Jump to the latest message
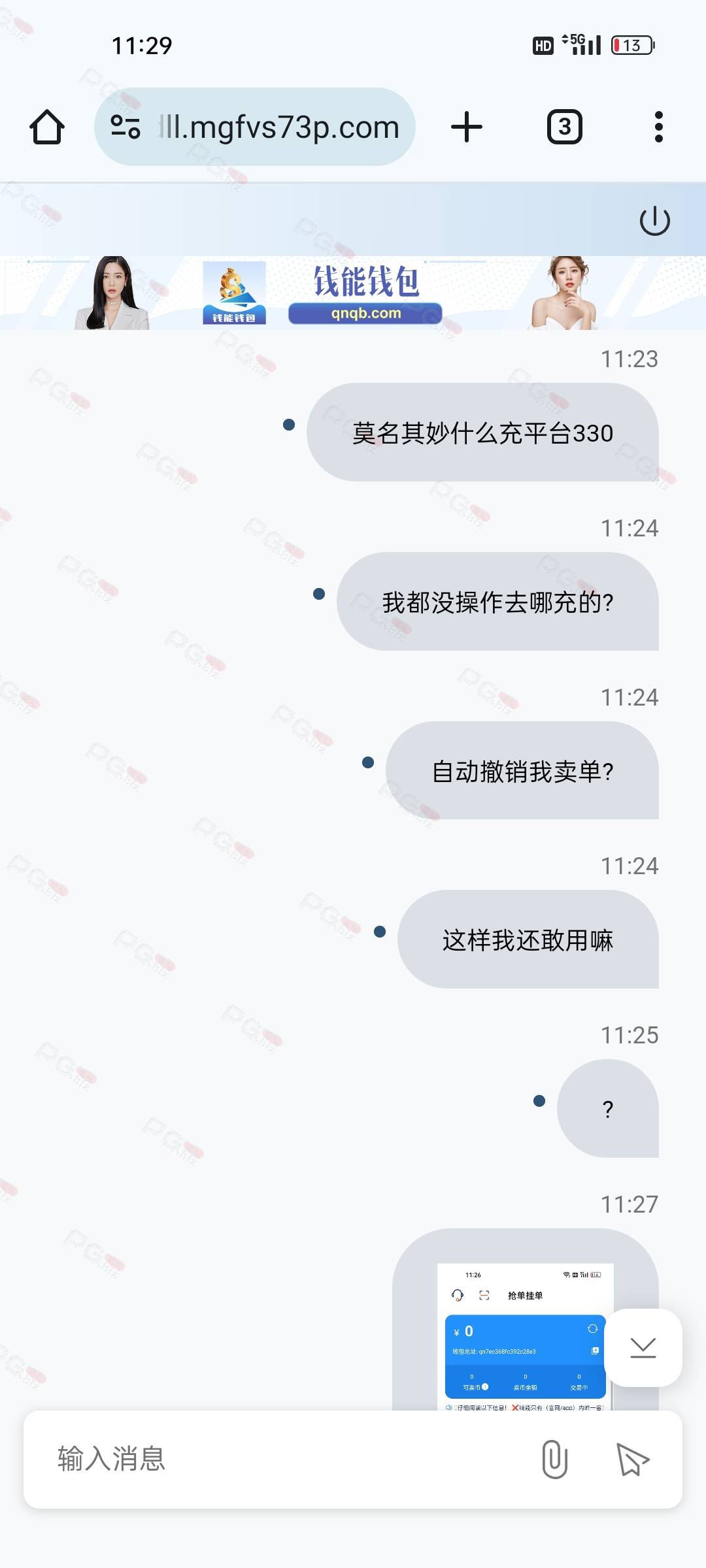 point(643,1347)
